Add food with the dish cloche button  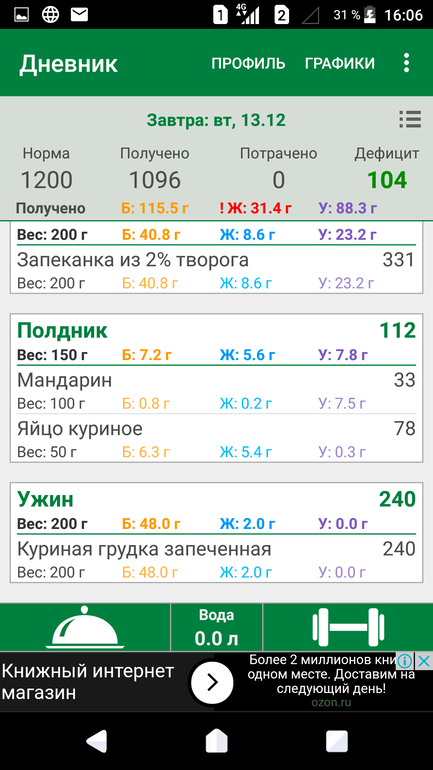tap(85, 627)
